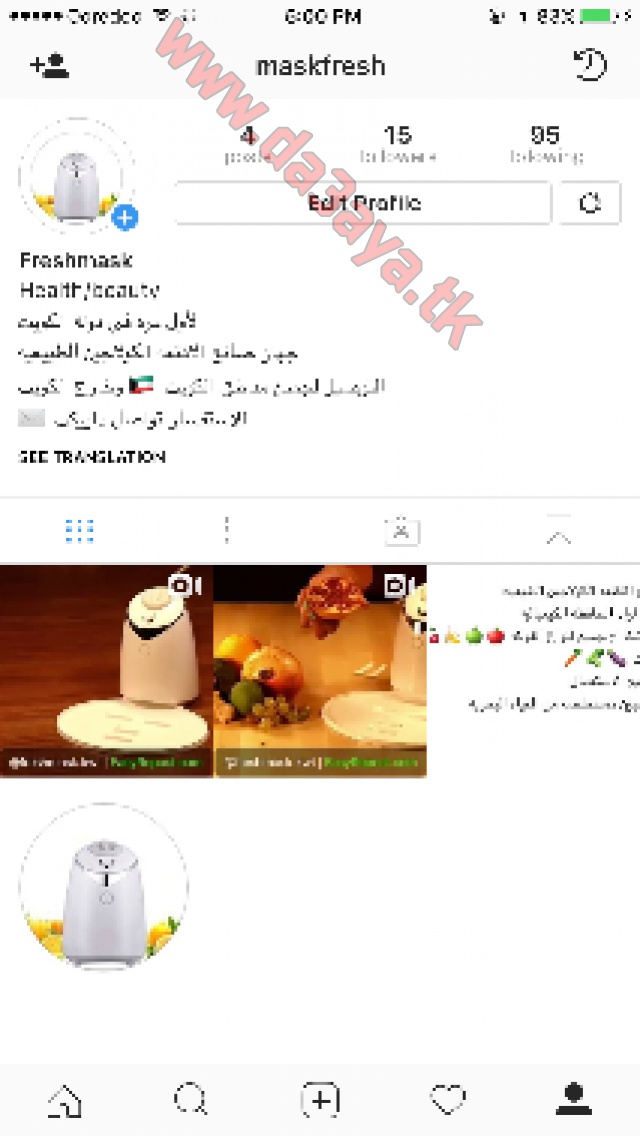Open the Profile tab
The height and width of the screenshot is (1136, 640).
coord(574,1100)
